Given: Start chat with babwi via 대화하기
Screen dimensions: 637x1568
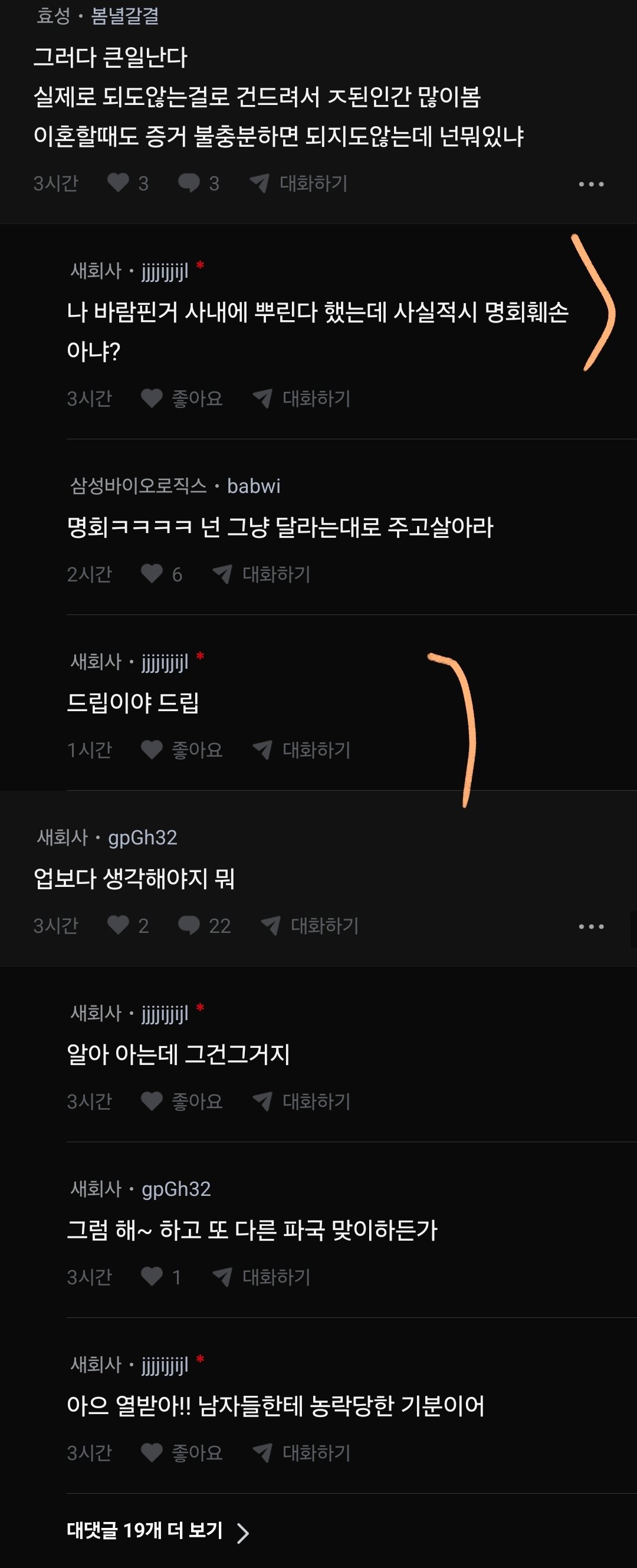Looking at the screenshot, I should 262,574.
